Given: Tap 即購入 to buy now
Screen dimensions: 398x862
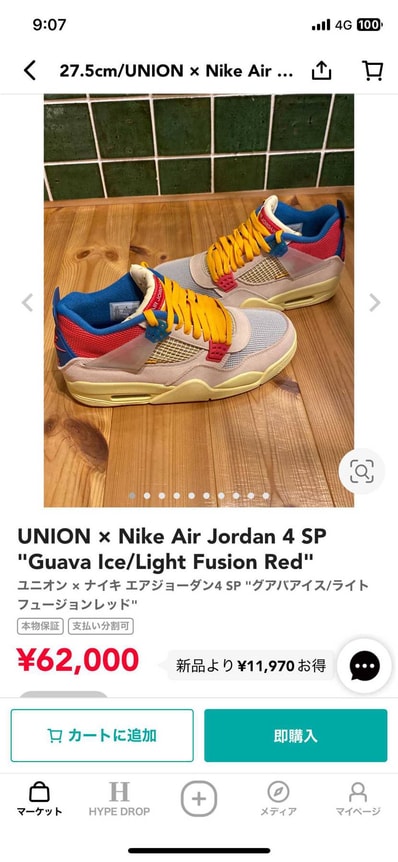Looking at the screenshot, I should click(x=296, y=736).
